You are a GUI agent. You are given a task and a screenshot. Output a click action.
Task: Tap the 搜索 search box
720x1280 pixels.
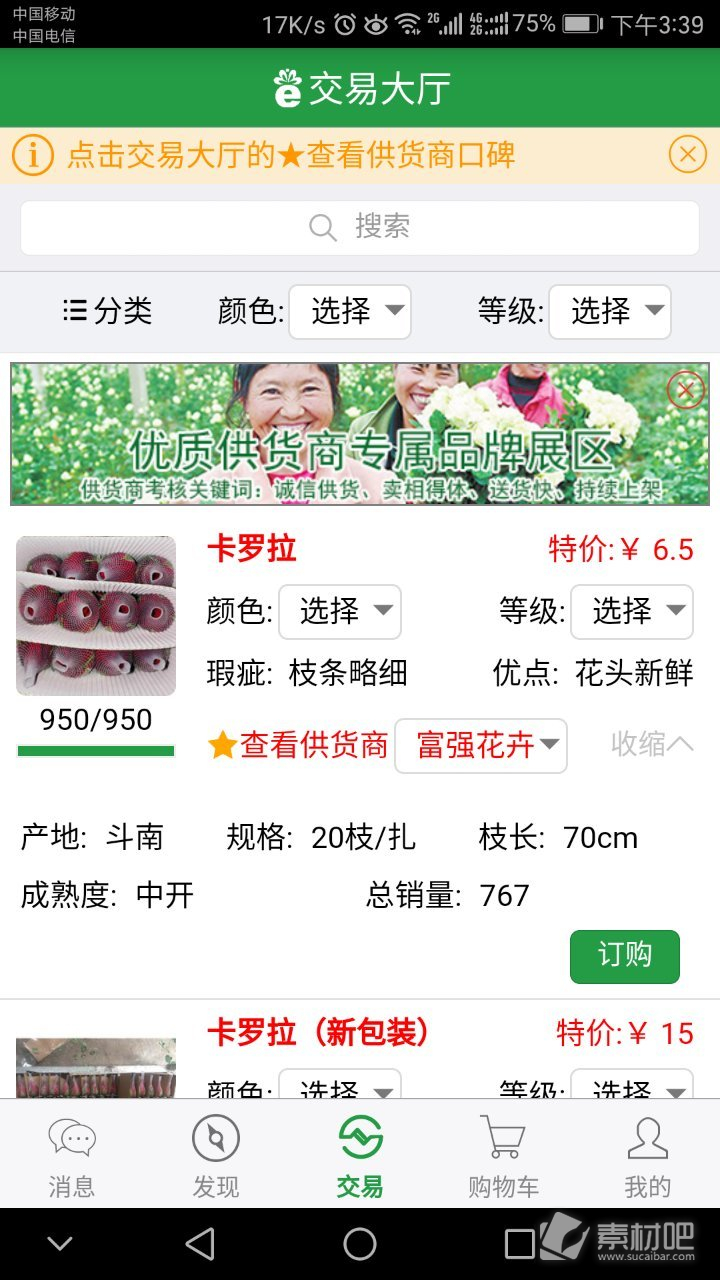click(360, 228)
